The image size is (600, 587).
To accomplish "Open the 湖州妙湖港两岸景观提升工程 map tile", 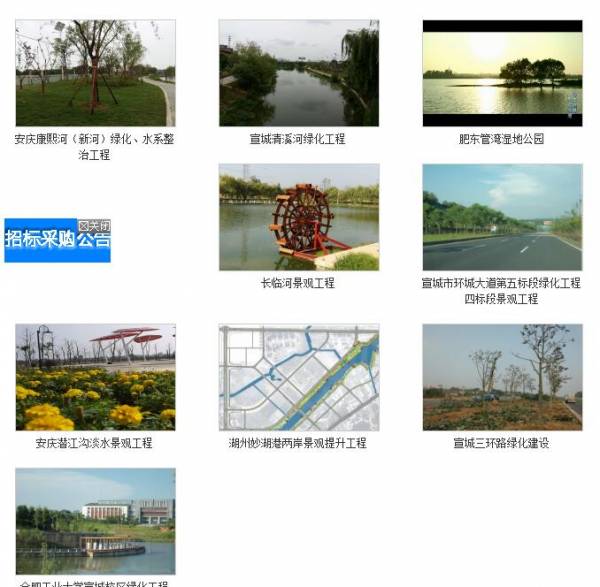I will (298, 377).
